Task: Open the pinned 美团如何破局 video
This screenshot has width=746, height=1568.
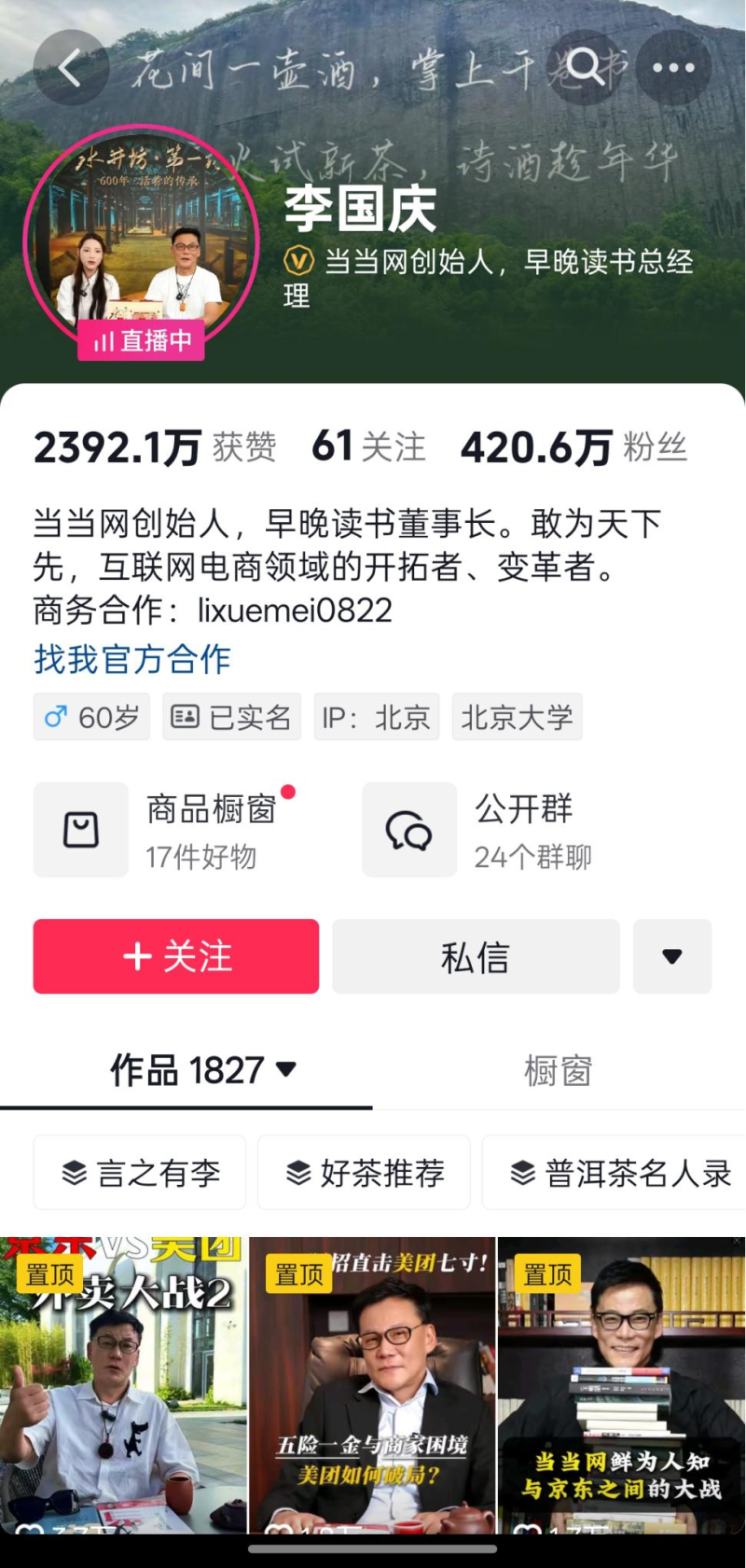Action: click(371, 1389)
